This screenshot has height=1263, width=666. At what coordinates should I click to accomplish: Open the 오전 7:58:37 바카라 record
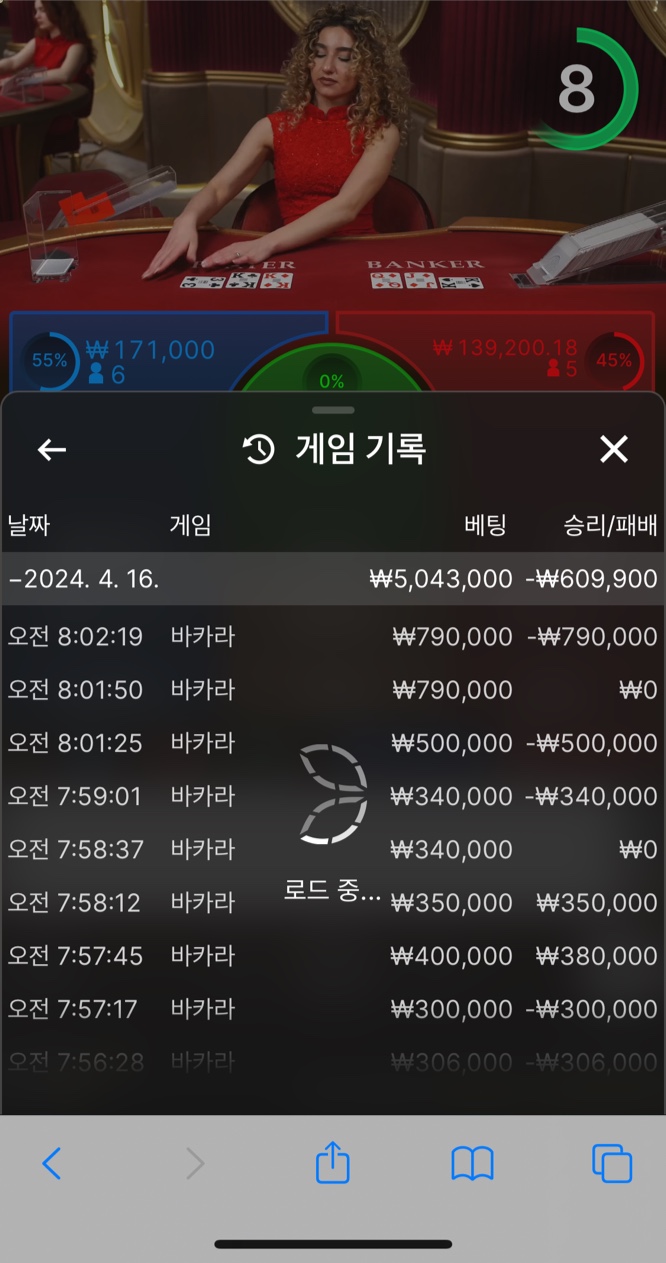(x=333, y=849)
